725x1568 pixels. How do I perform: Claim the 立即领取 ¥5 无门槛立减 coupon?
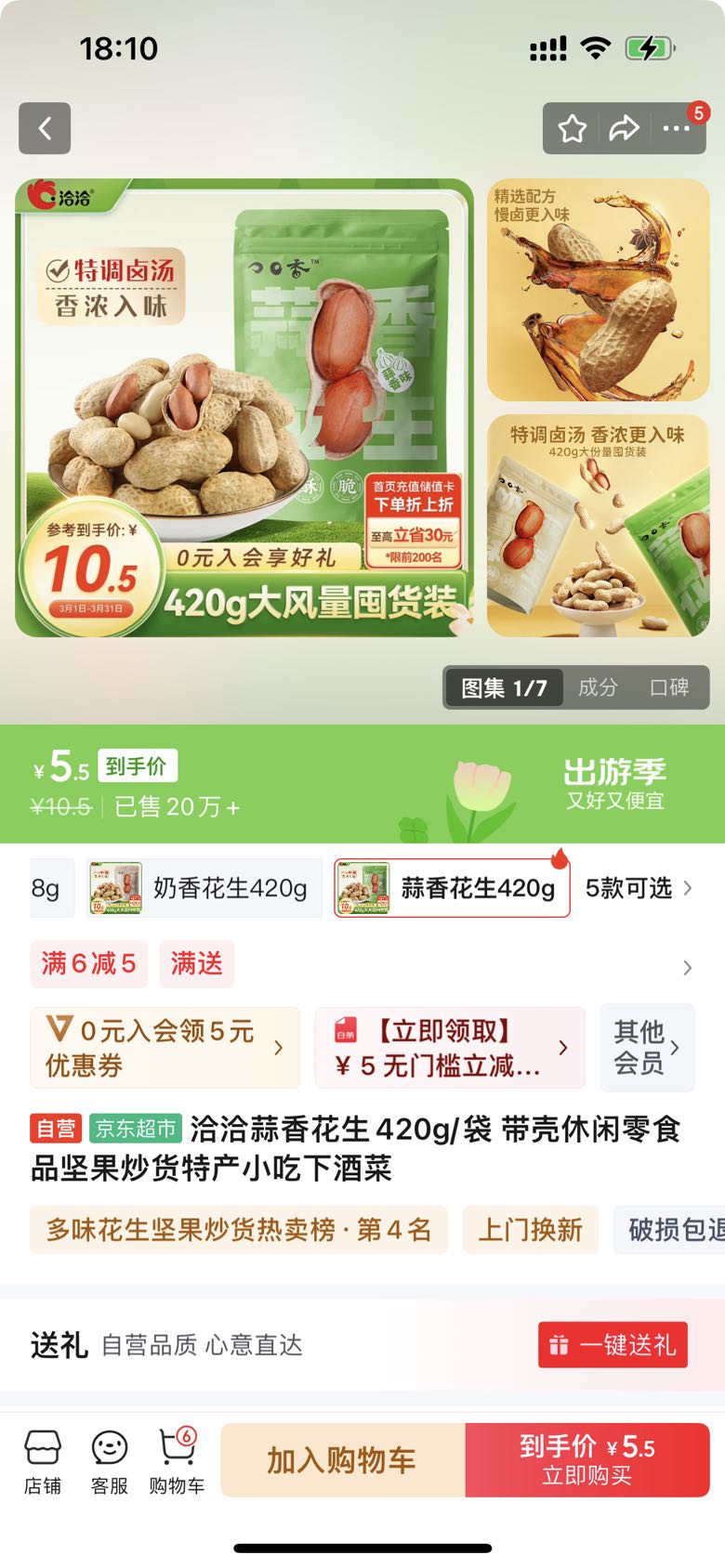450,1048
